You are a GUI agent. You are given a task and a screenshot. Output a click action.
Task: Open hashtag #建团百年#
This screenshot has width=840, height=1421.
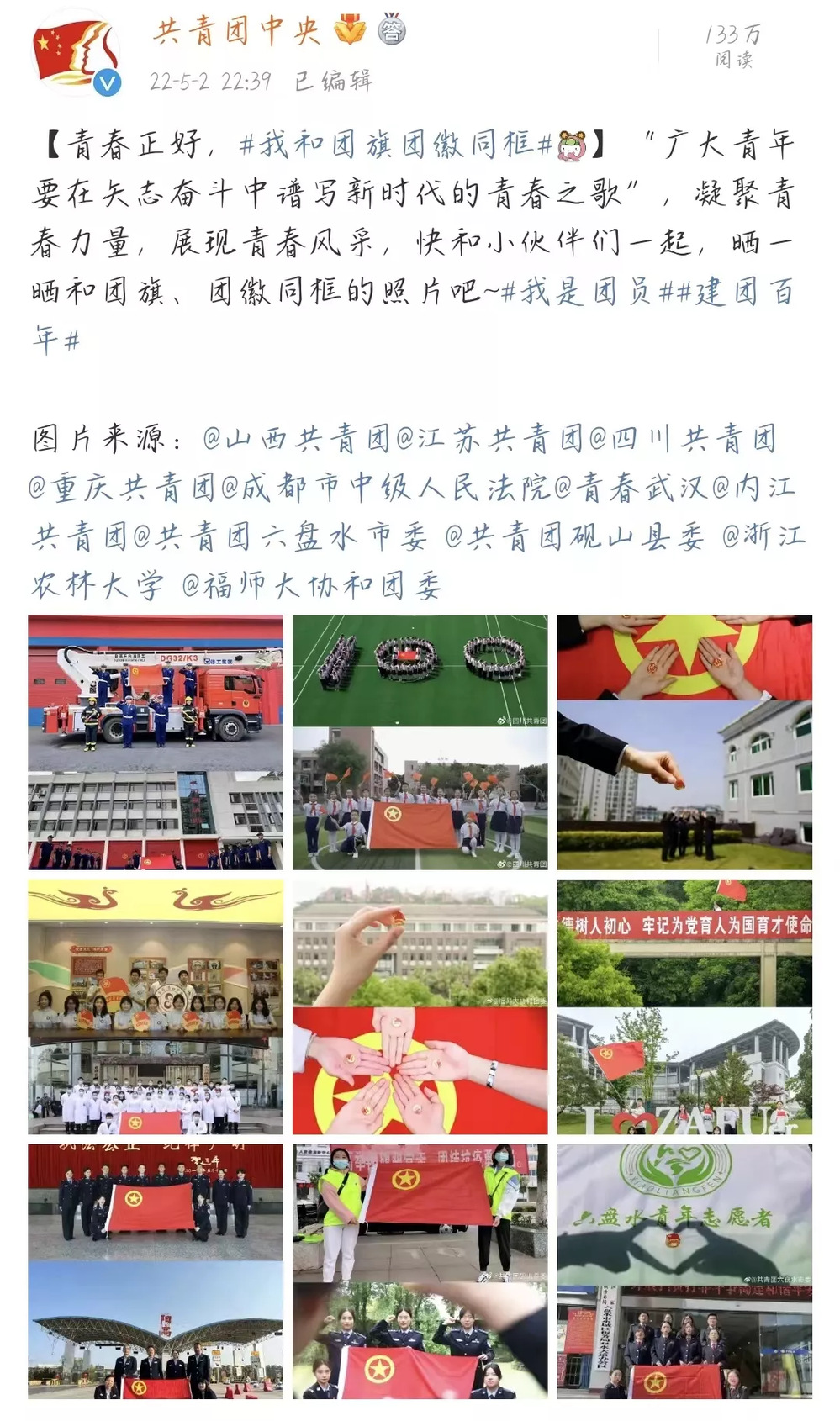(x=733, y=292)
